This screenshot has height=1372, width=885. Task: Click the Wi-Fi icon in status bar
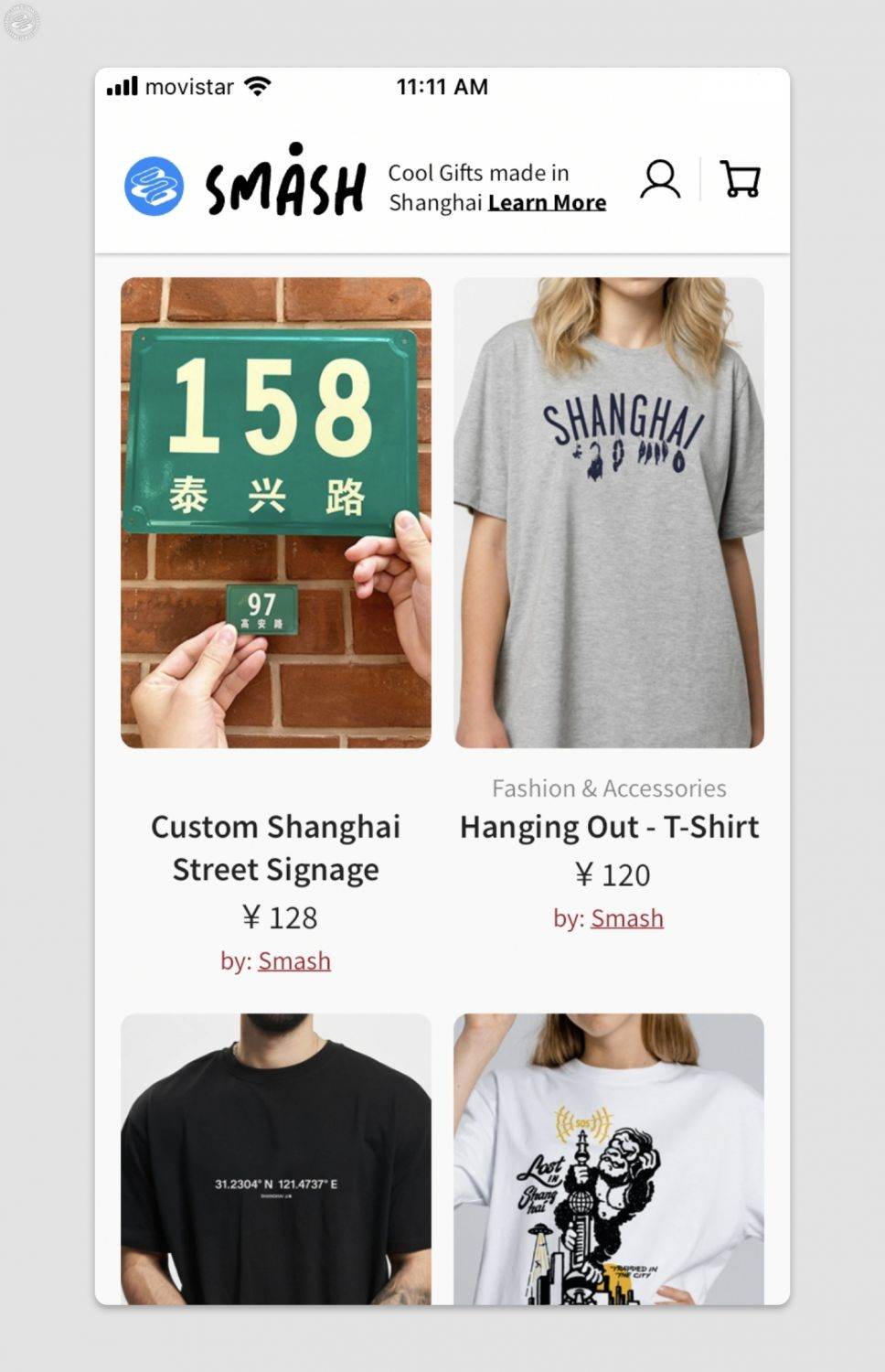coord(257,85)
